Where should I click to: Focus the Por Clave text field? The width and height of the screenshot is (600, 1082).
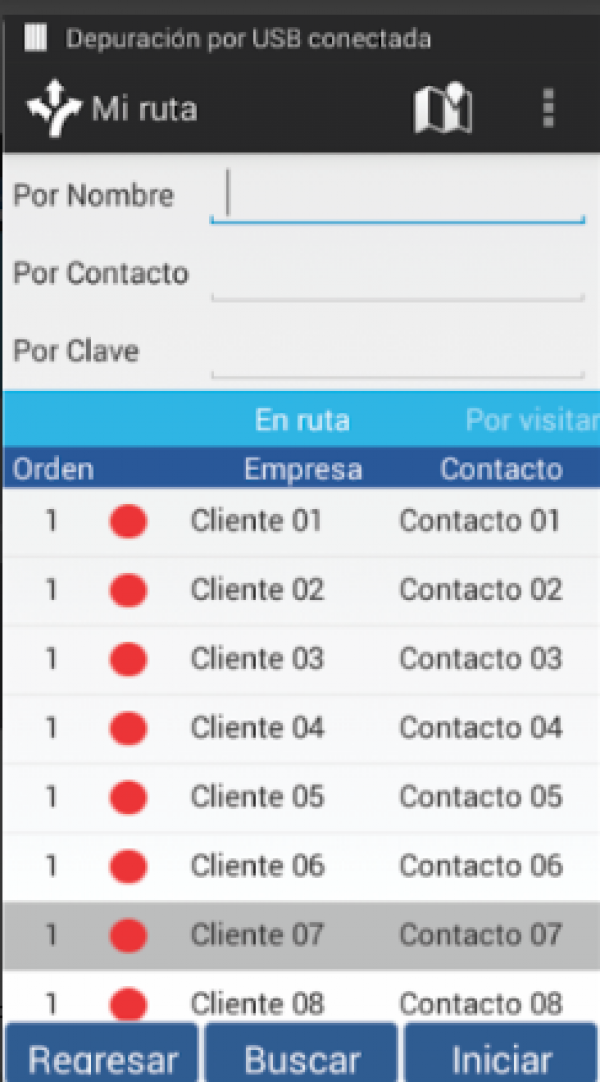click(398, 352)
